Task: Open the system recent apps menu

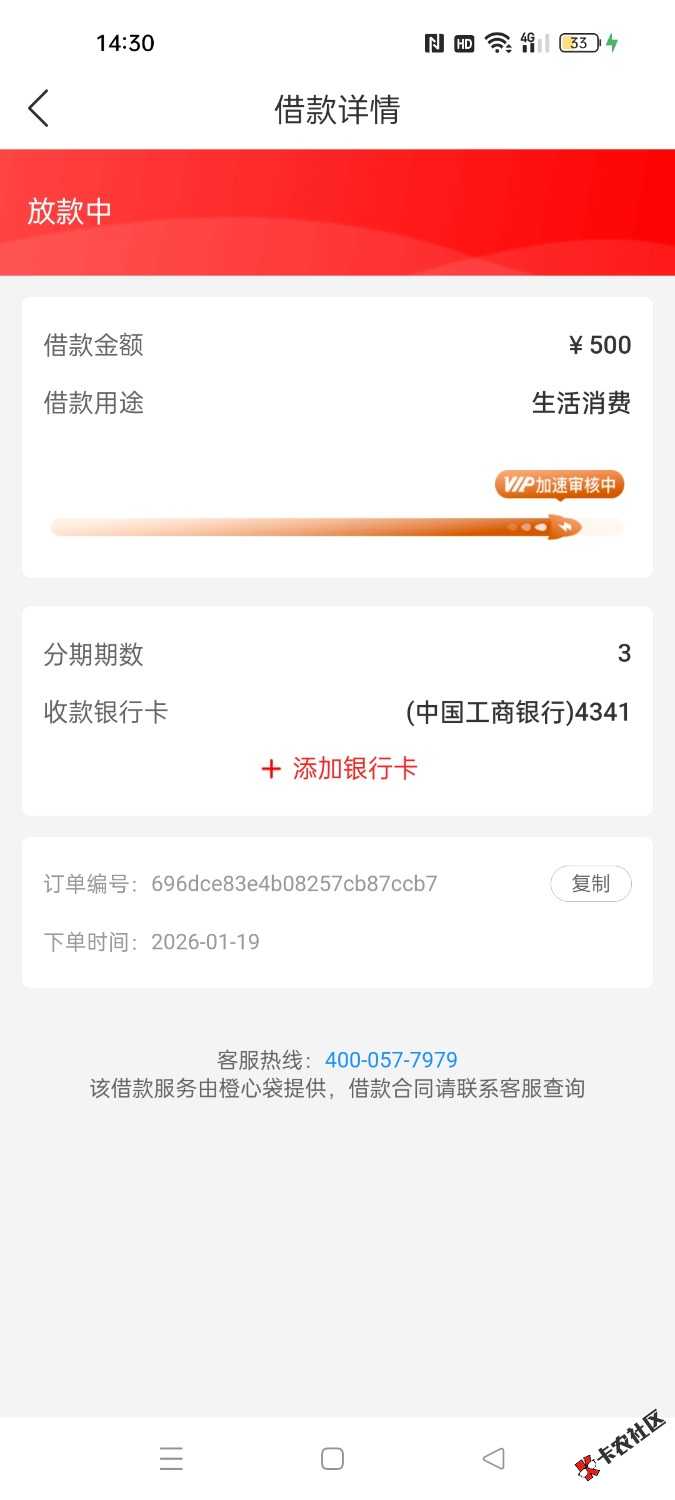Action: click(171, 1459)
